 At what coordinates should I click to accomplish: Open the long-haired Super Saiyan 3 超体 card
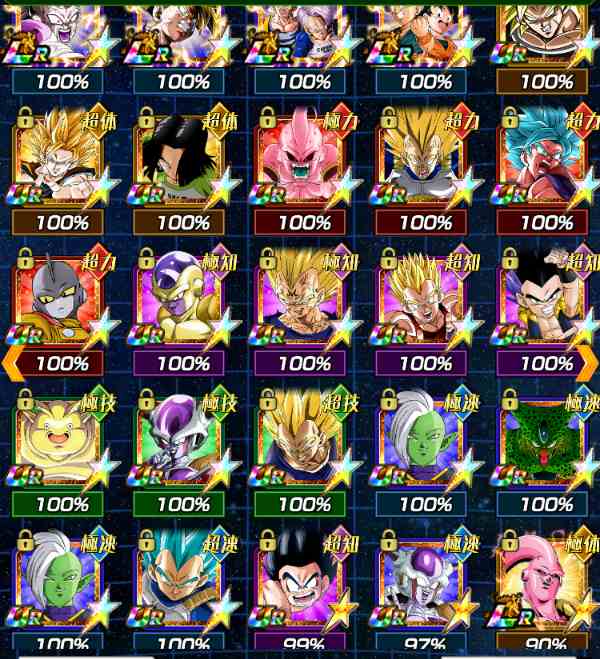[62, 158]
